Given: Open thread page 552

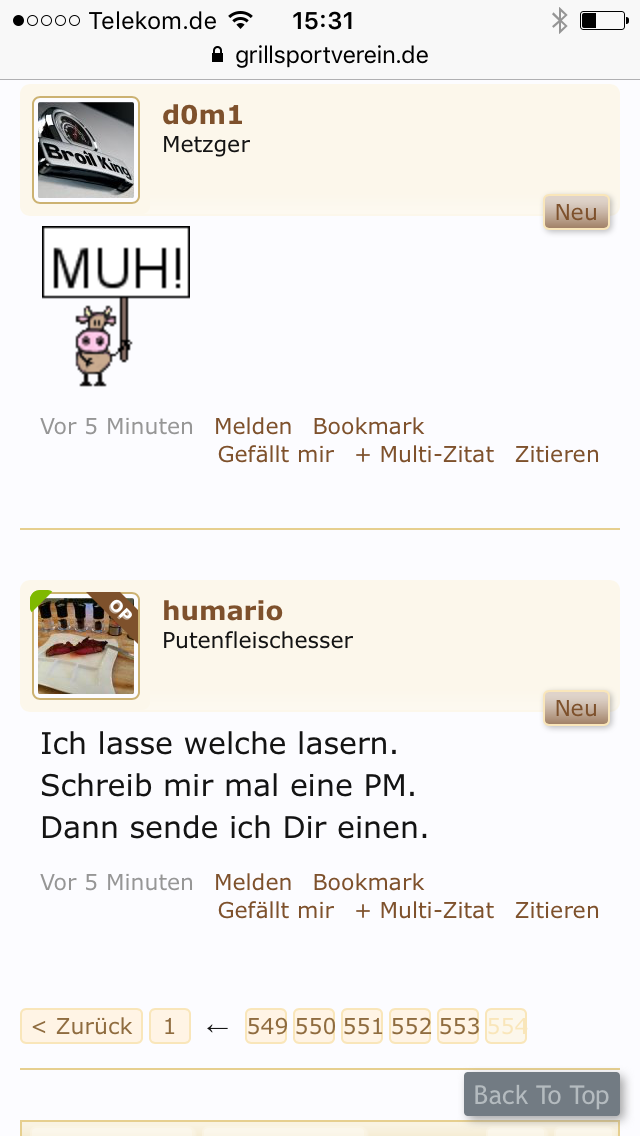Looking at the screenshot, I should [411, 1026].
